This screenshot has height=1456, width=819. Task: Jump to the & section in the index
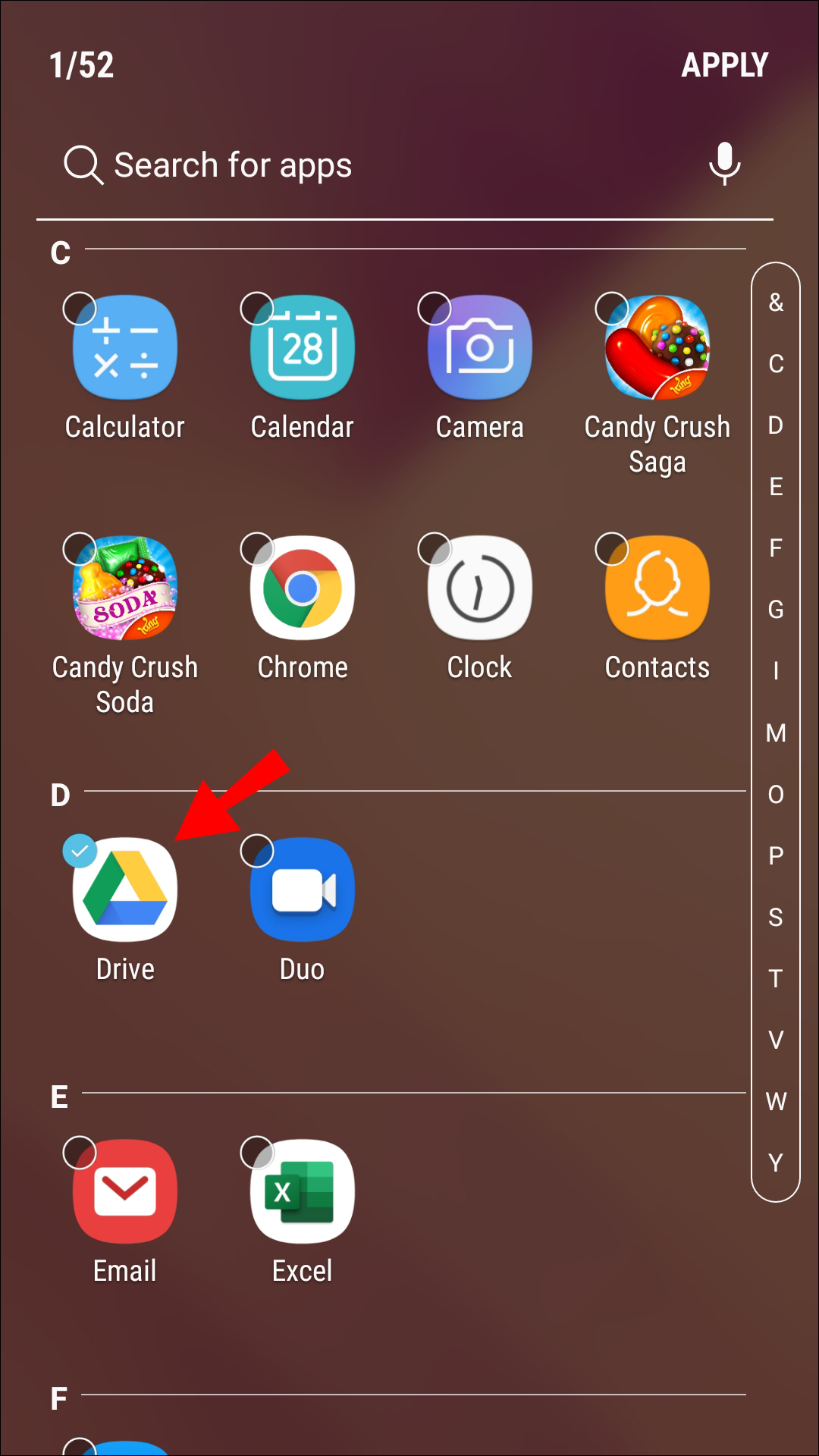775,302
